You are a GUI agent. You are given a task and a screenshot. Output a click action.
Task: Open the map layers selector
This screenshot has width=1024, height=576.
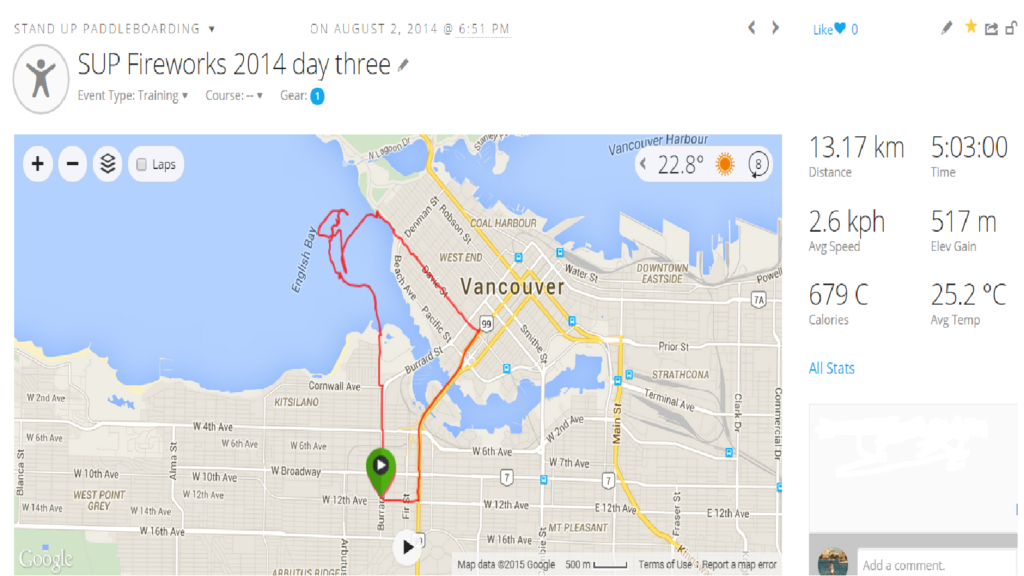click(x=107, y=164)
